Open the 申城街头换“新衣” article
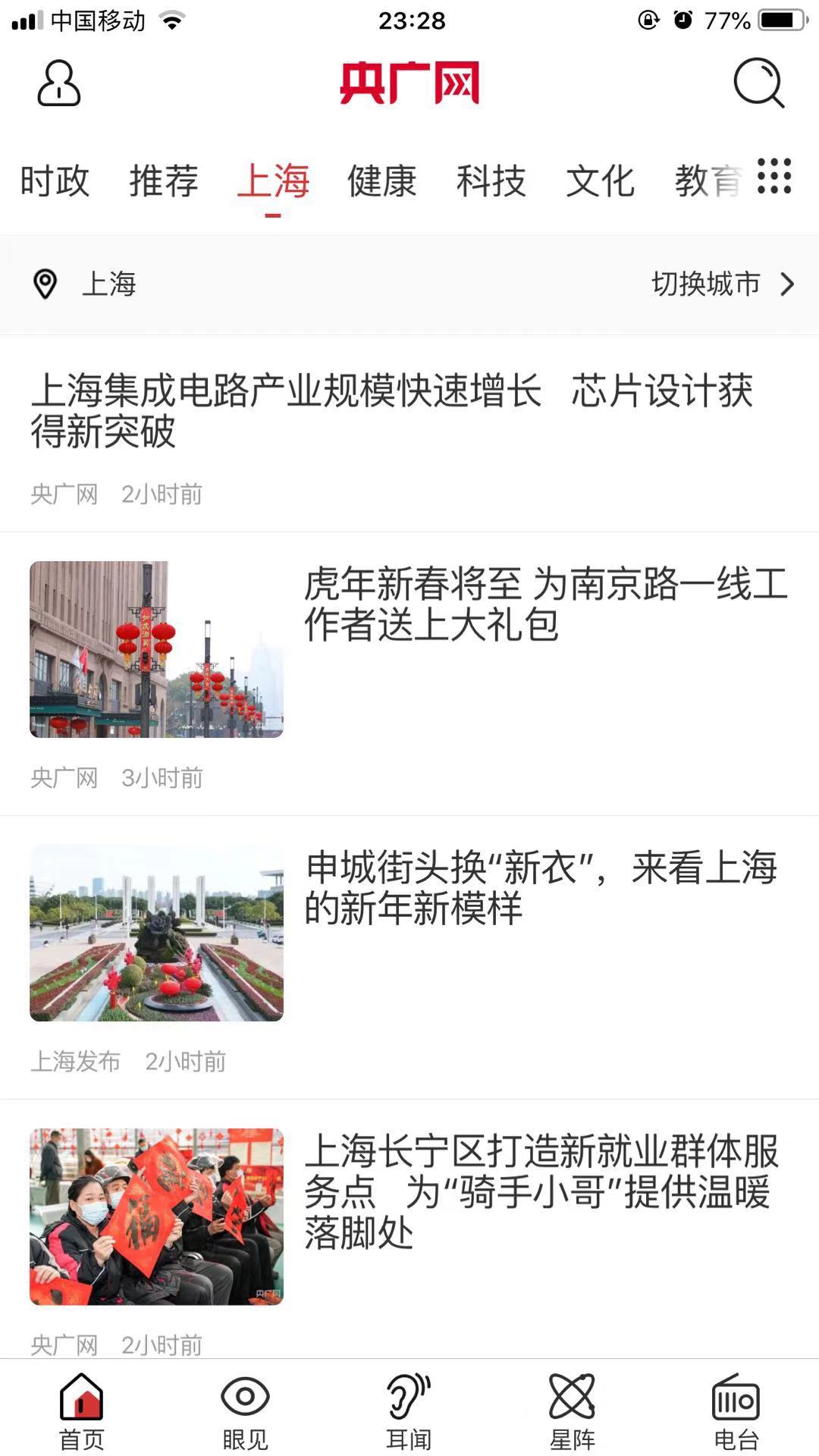The image size is (819, 1456). coord(541,888)
